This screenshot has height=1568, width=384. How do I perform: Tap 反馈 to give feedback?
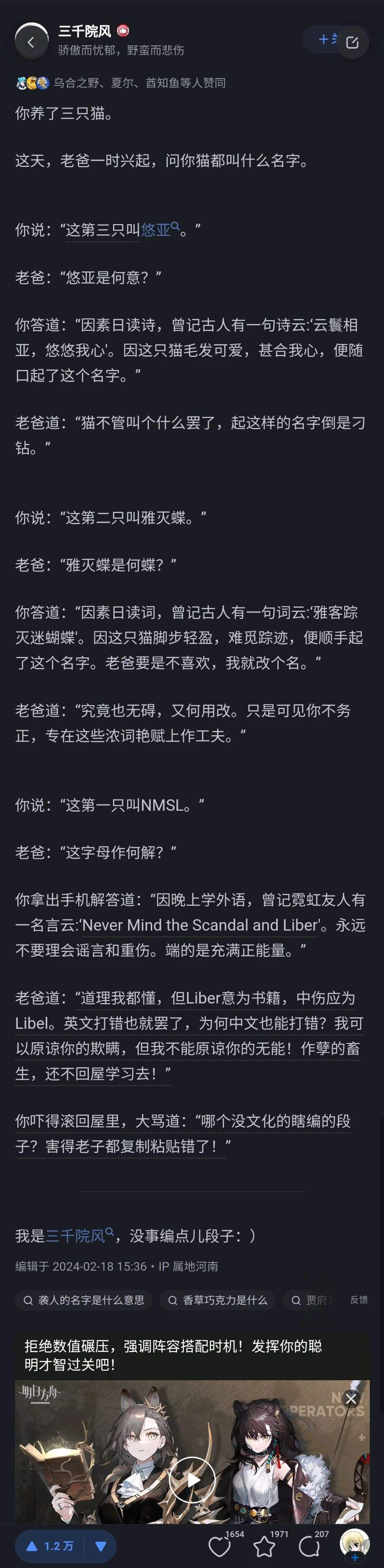[358, 1300]
